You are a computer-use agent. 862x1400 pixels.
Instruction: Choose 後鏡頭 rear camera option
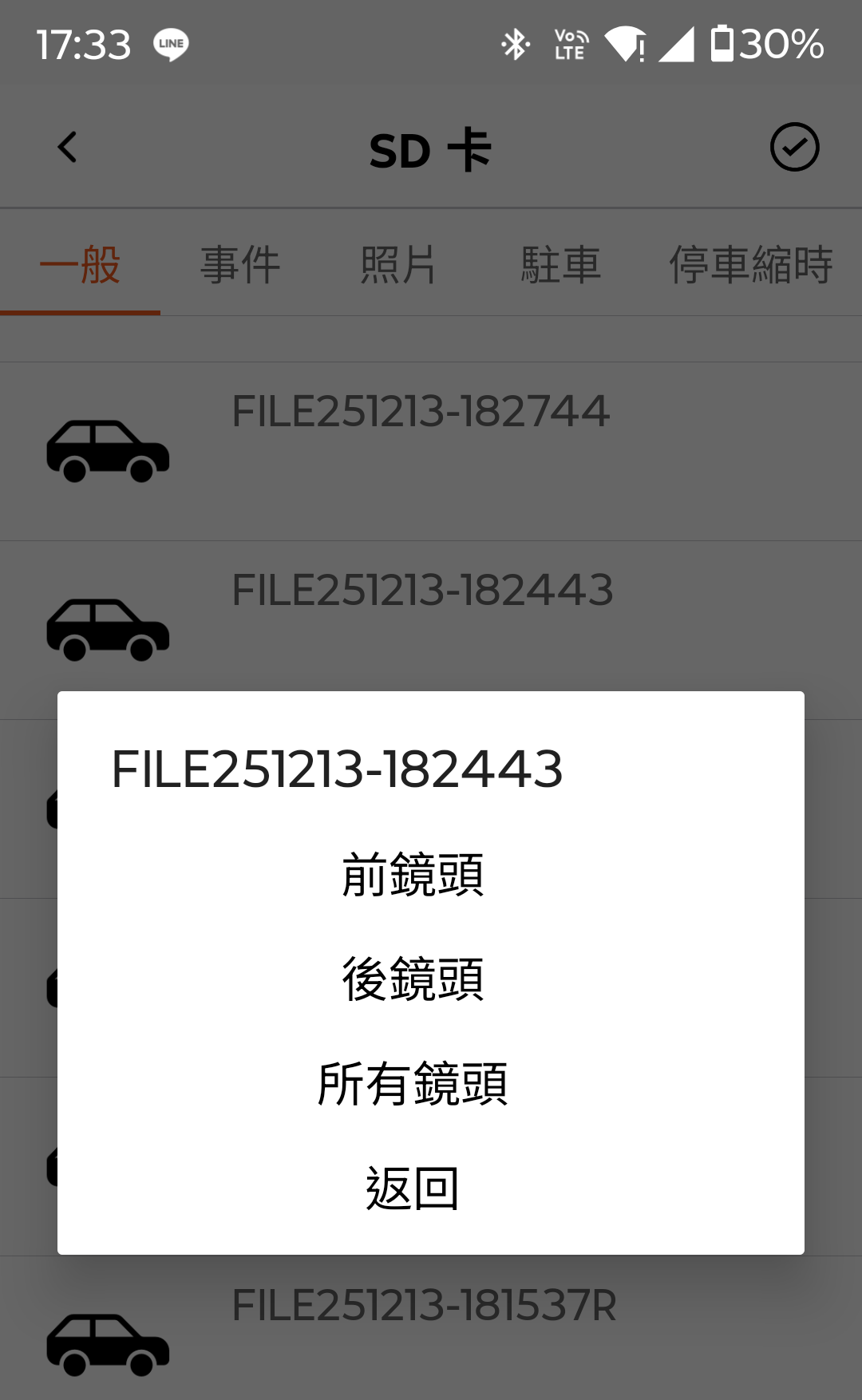click(413, 979)
